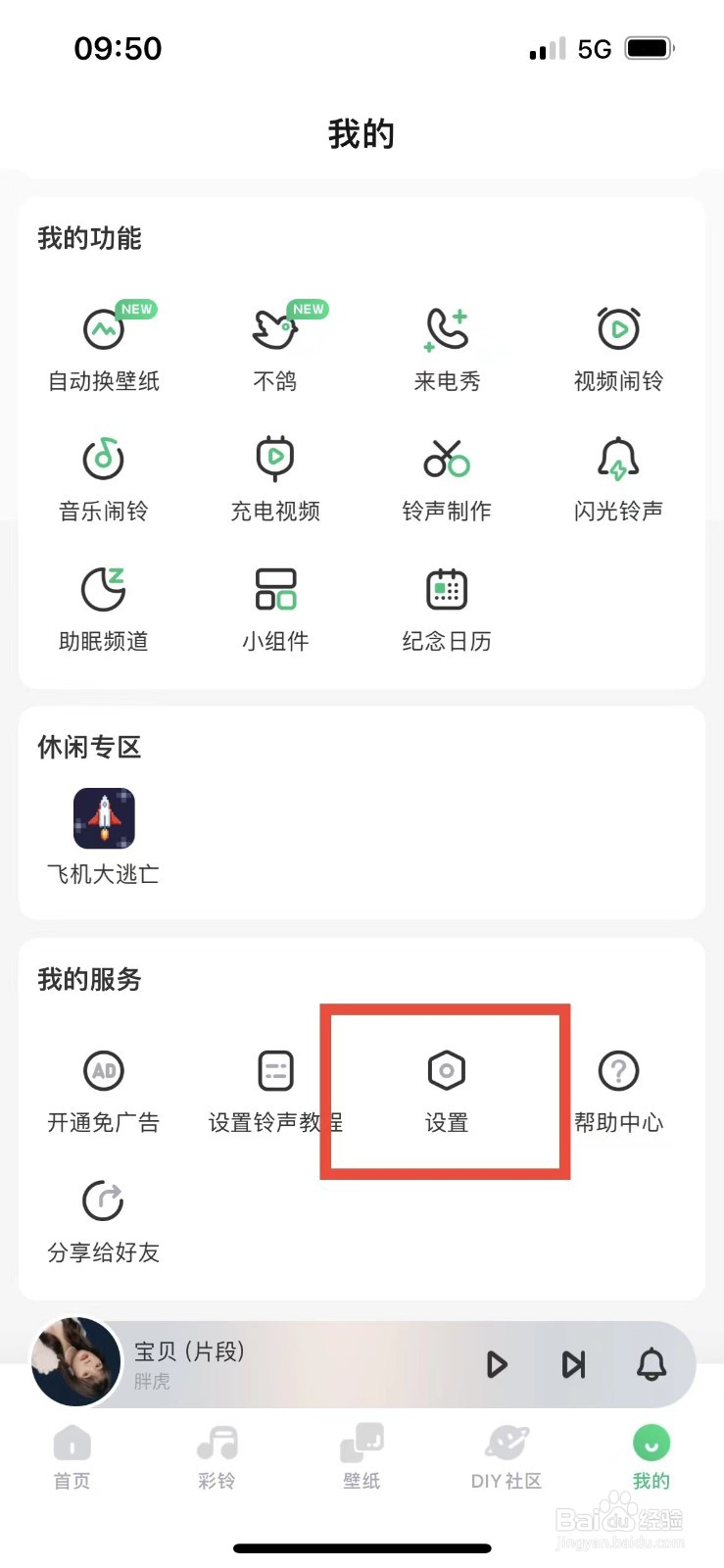Open the 帮助中心 help center
The height and width of the screenshot is (1568, 724).
coord(617,1088)
